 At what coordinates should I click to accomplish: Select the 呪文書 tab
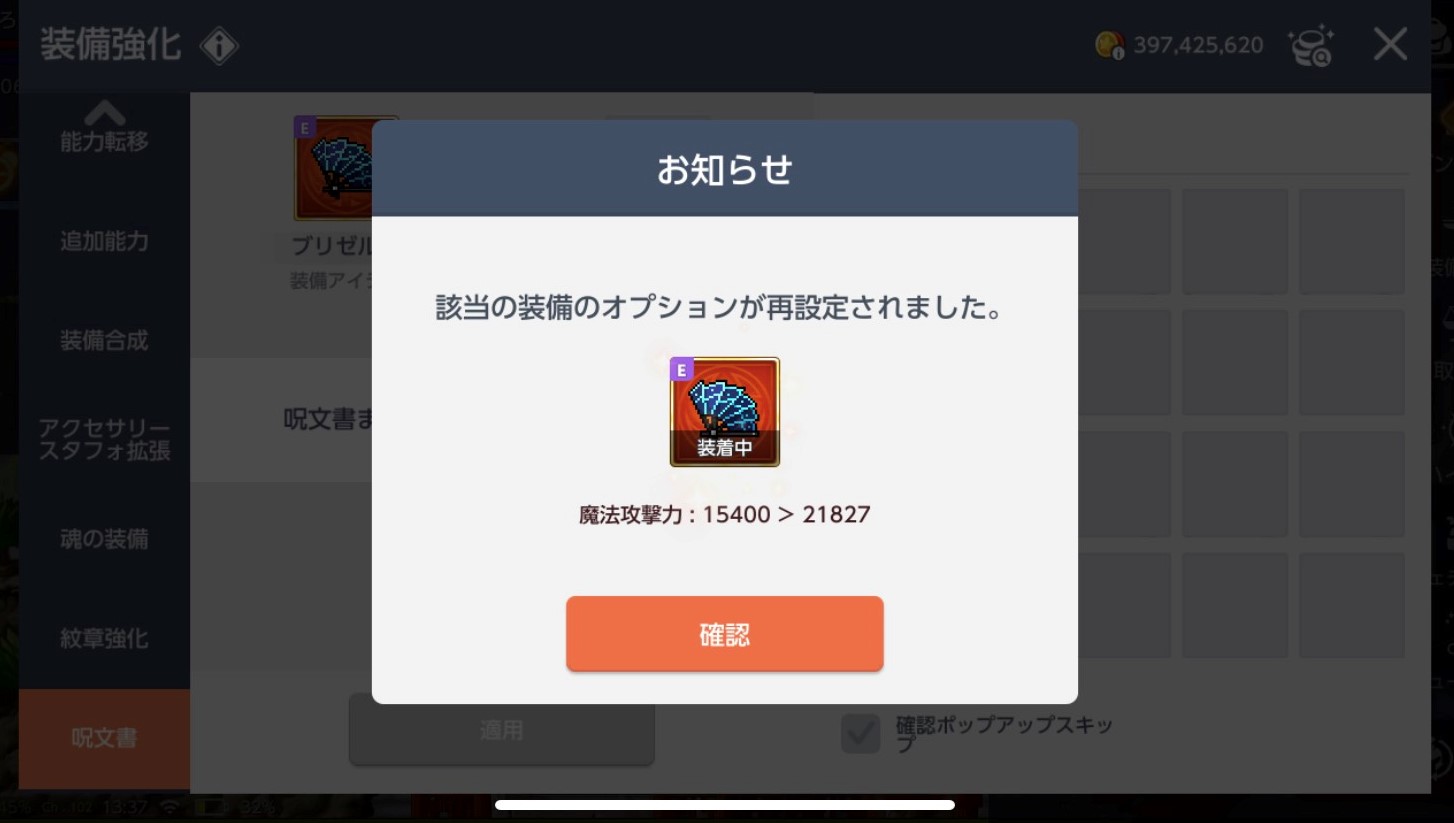point(104,738)
